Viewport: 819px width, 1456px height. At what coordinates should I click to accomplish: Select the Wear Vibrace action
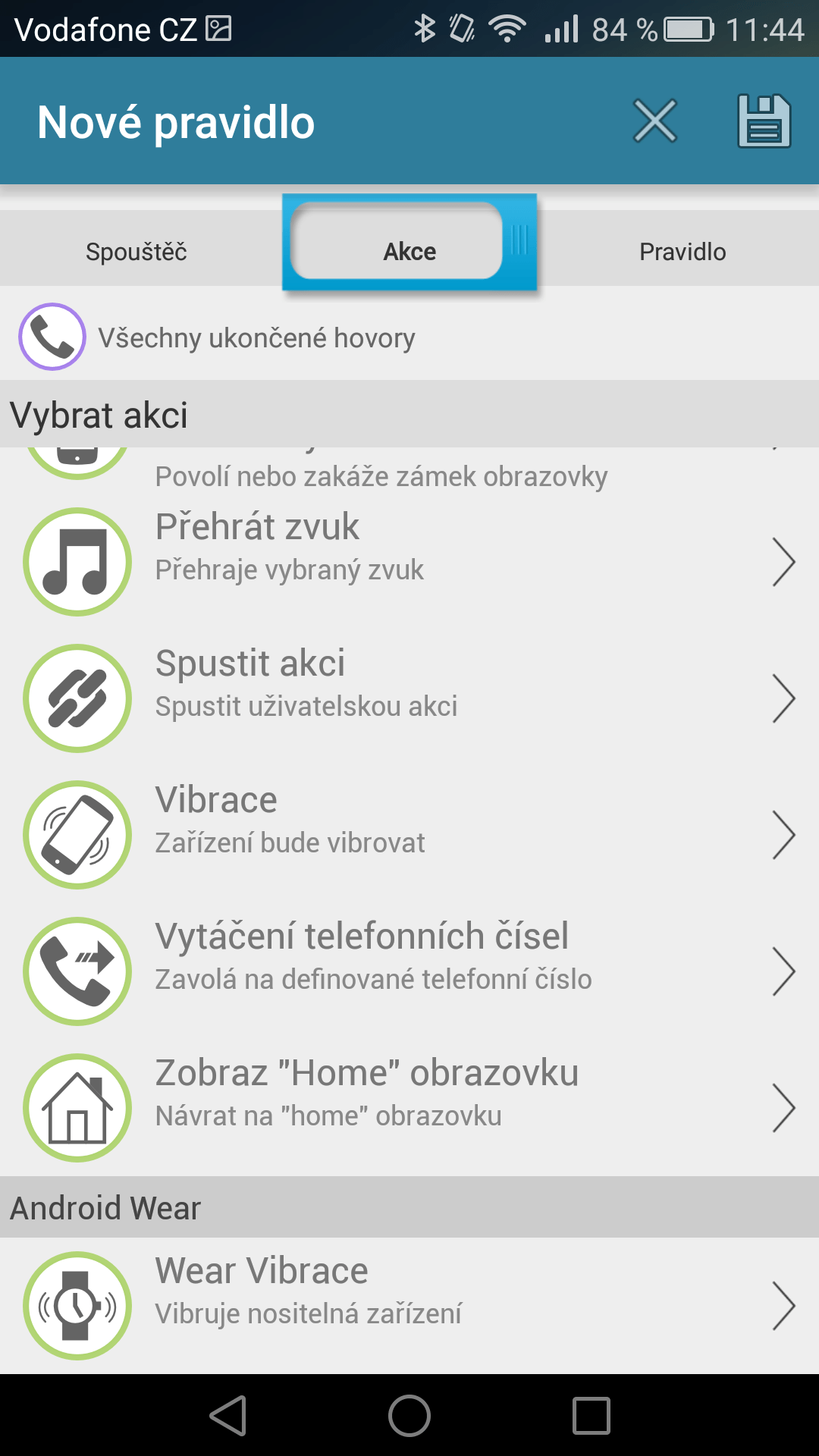pyautogui.click(x=409, y=1306)
